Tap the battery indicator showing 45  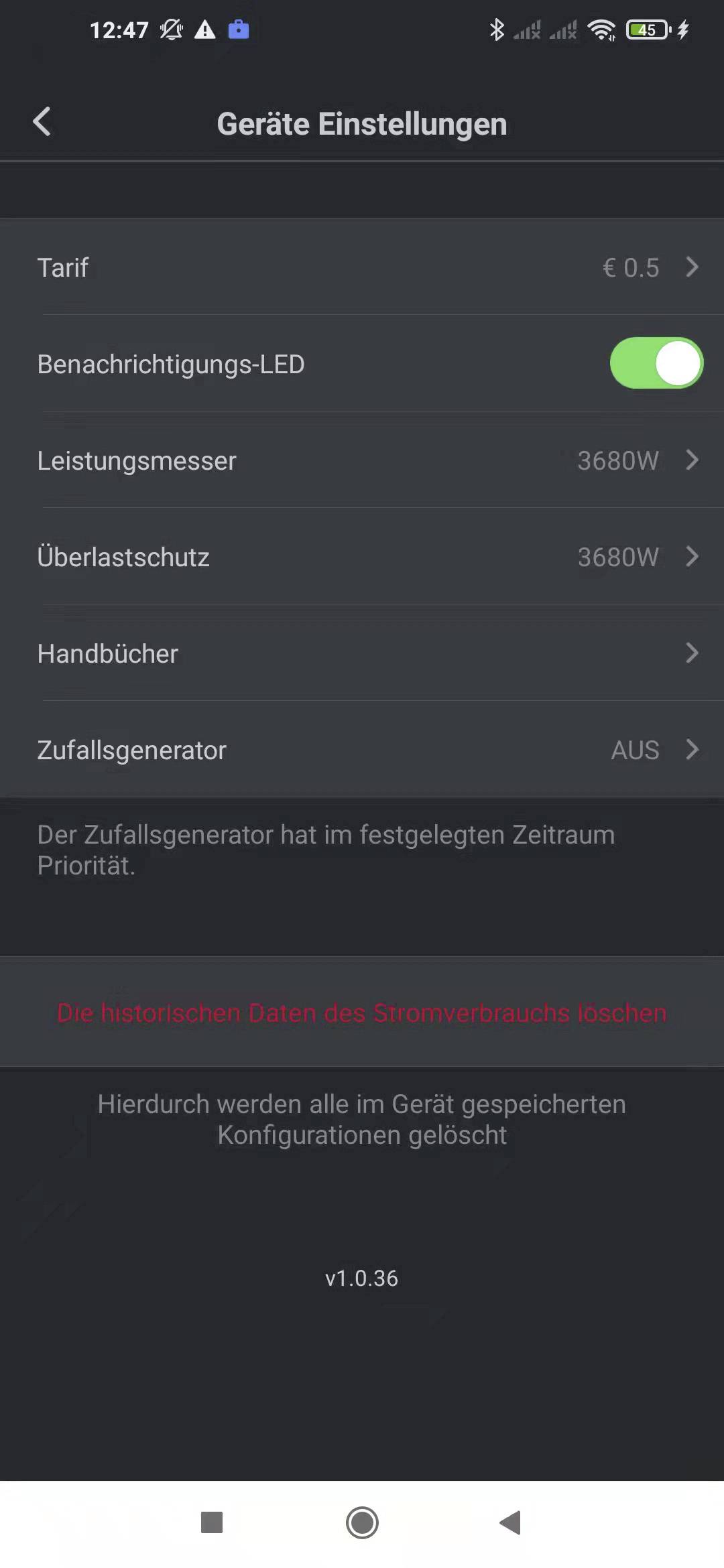[646, 29]
